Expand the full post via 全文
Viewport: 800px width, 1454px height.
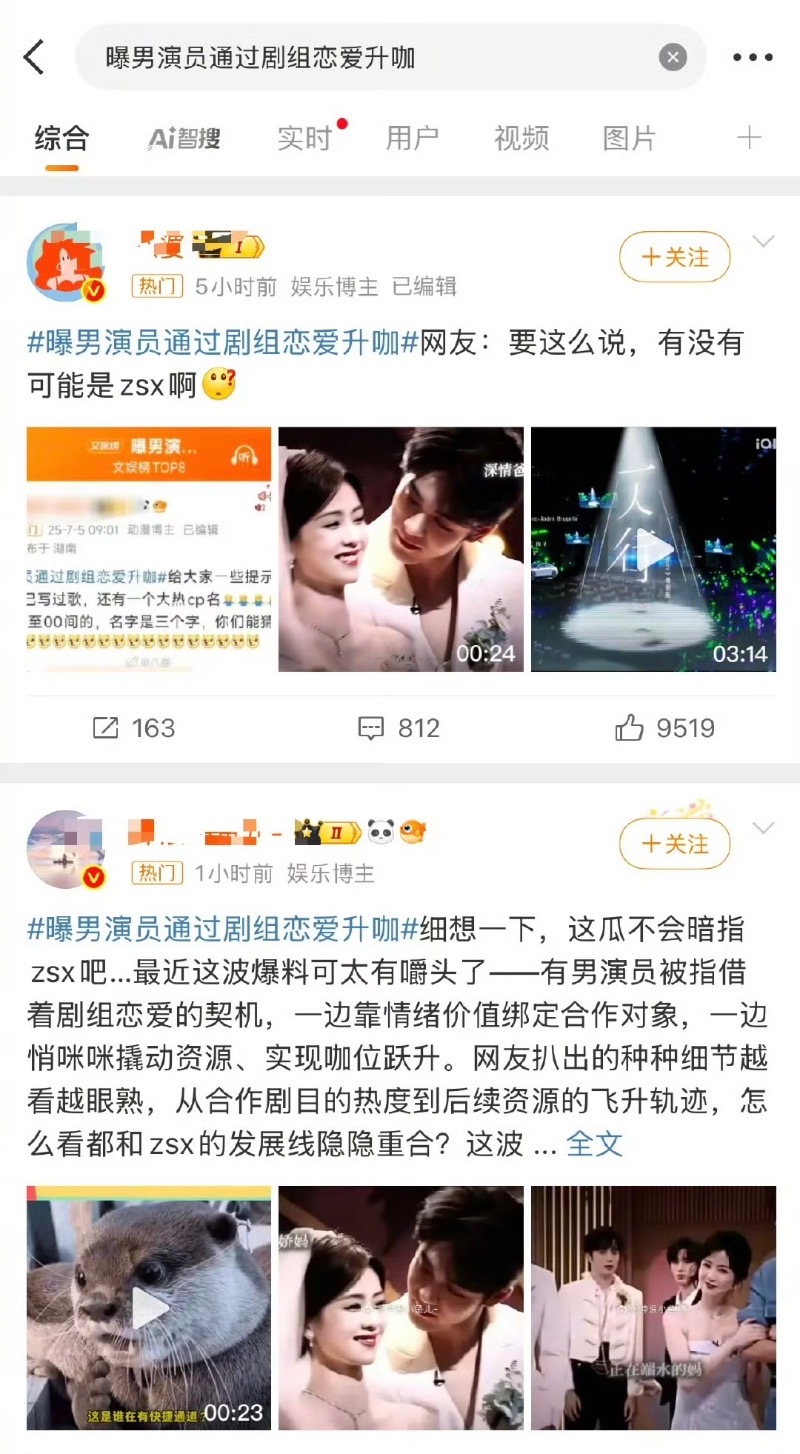pos(594,1144)
